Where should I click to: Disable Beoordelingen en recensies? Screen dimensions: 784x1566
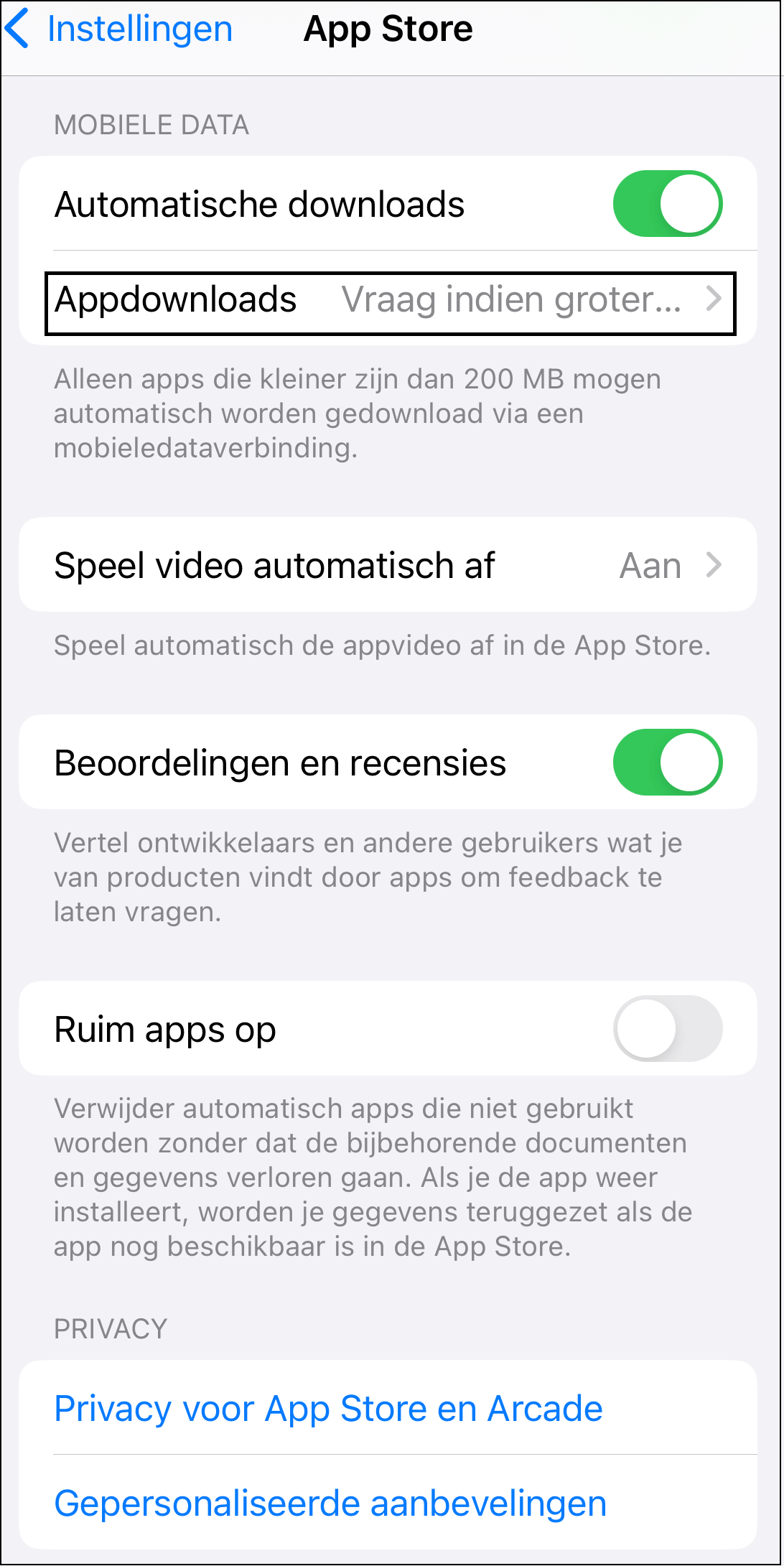tap(667, 763)
